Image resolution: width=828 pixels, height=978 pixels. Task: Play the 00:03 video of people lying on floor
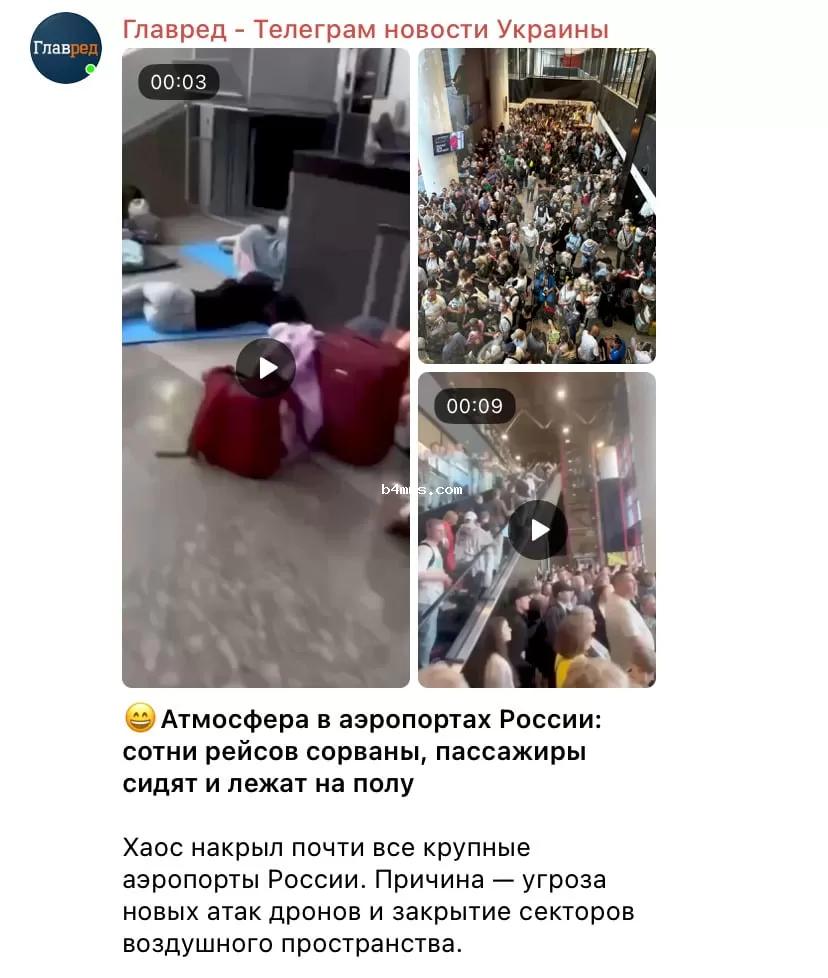point(266,368)
